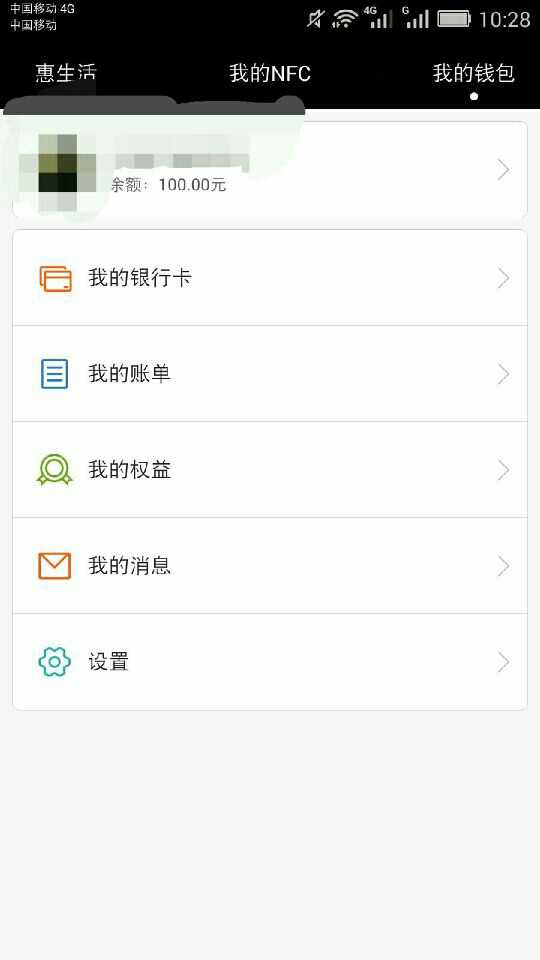This screenshot has height=960, width=540.
Task: Switch to the 我的NFC tab
Action: coord(270,73)
